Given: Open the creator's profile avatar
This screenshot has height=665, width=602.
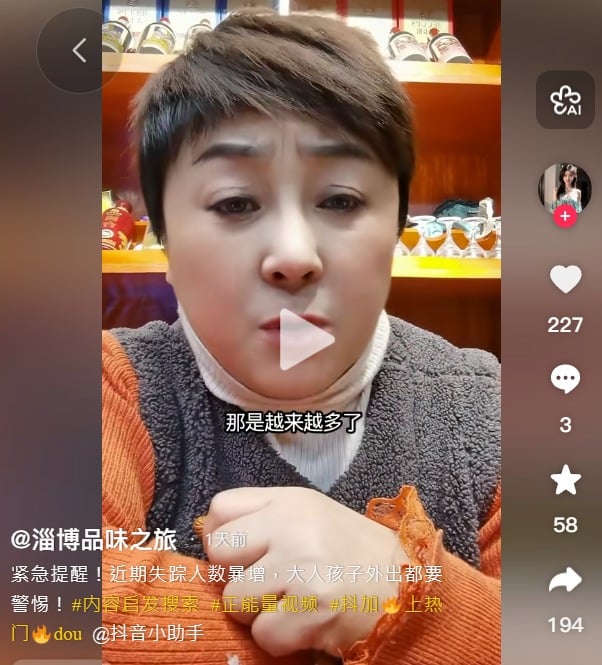Looking at the screenshot, I should click(565, 187).
